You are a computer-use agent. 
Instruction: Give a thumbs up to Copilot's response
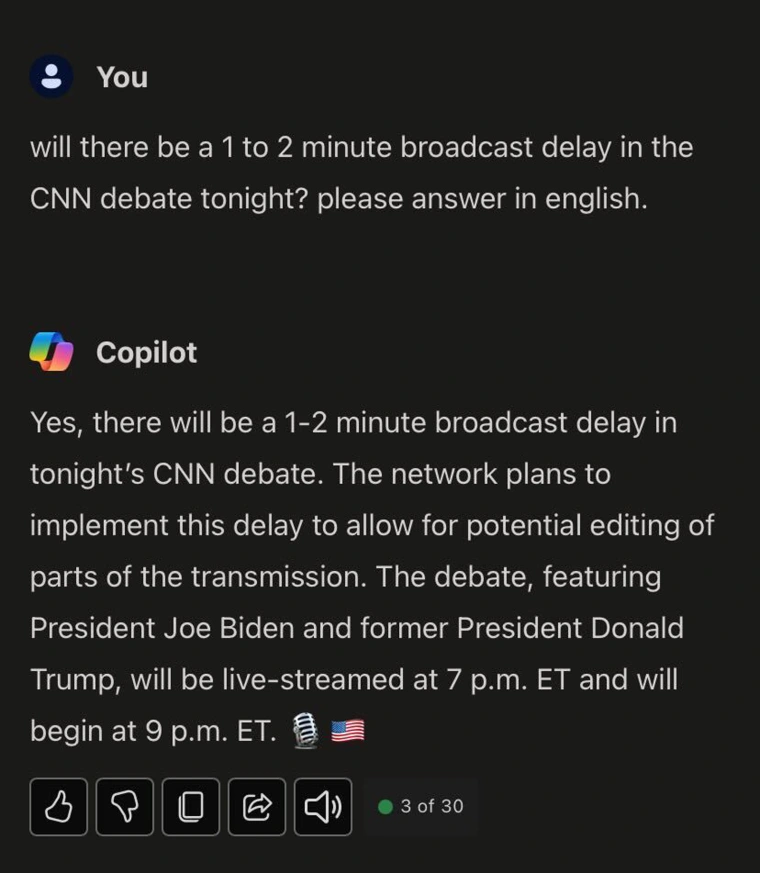pos(58,807)
